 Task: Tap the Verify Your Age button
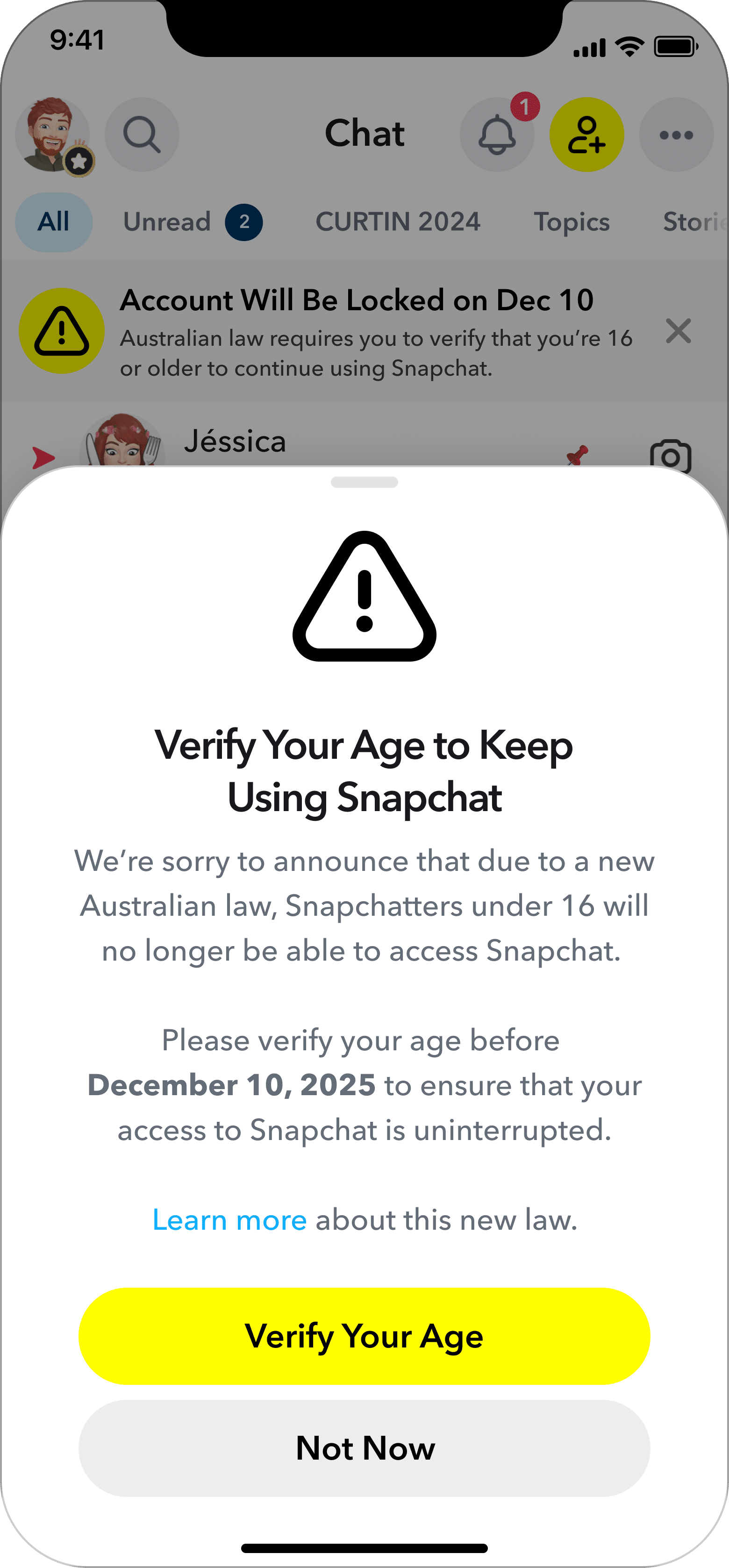[x=364, y=1336]
